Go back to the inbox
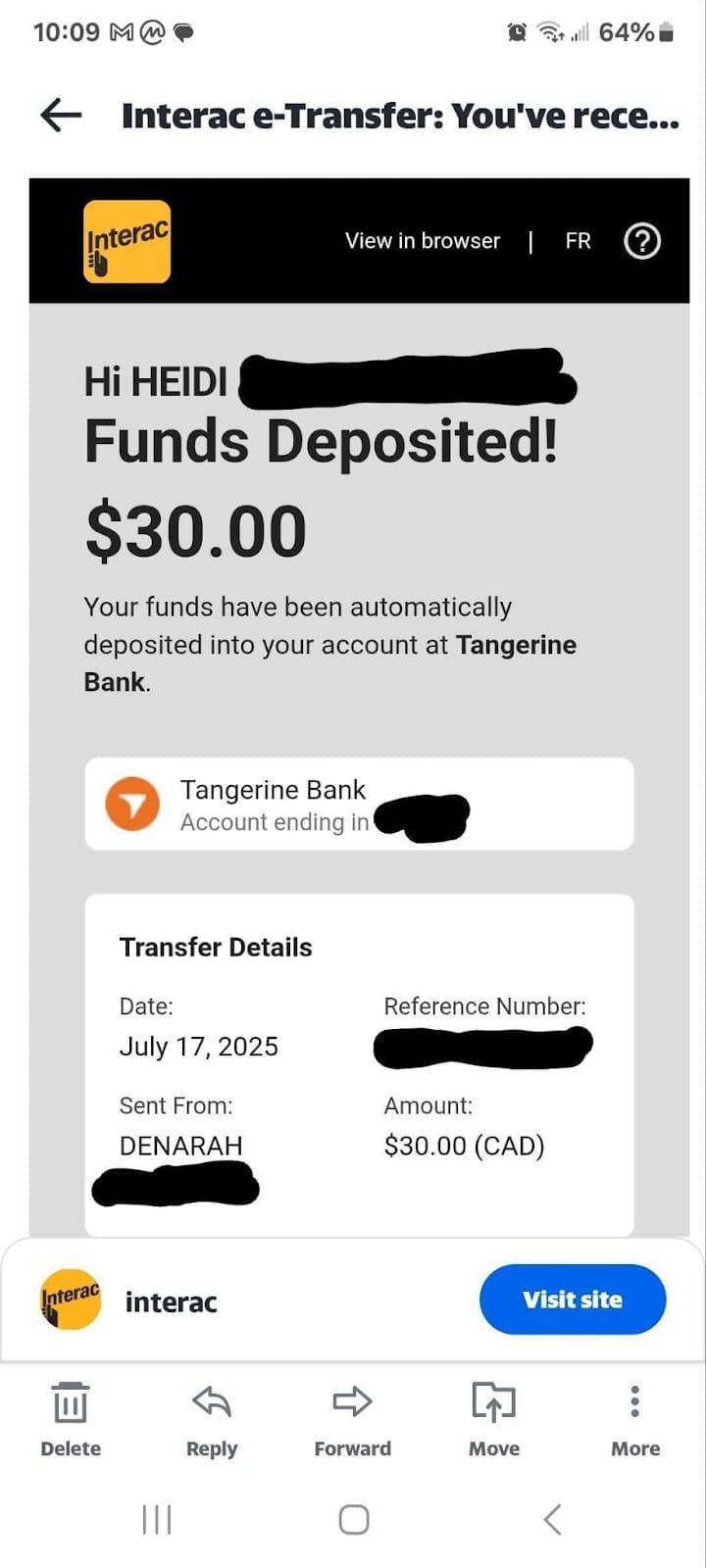The image size is (706, 1568). click(61, 116)
